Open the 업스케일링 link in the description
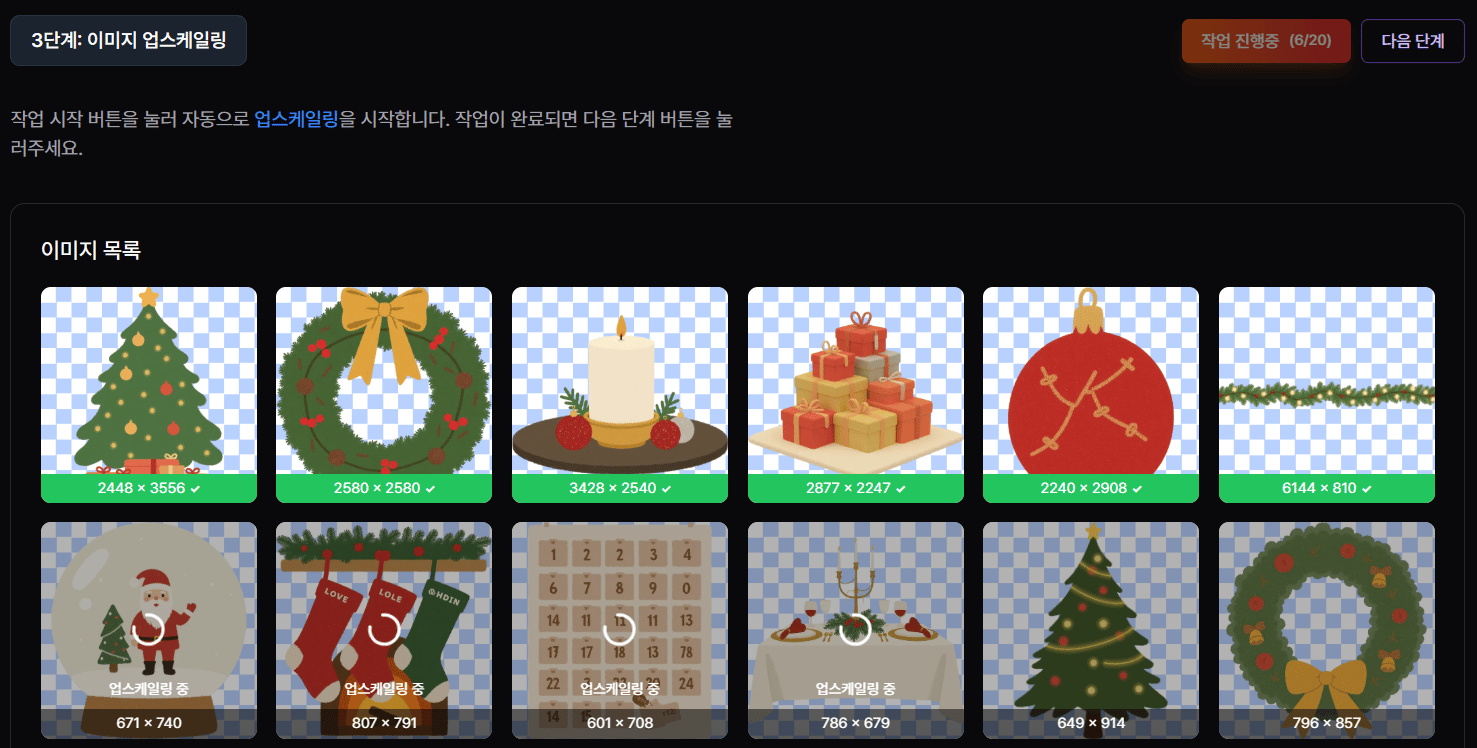 [x=296, y=119]
